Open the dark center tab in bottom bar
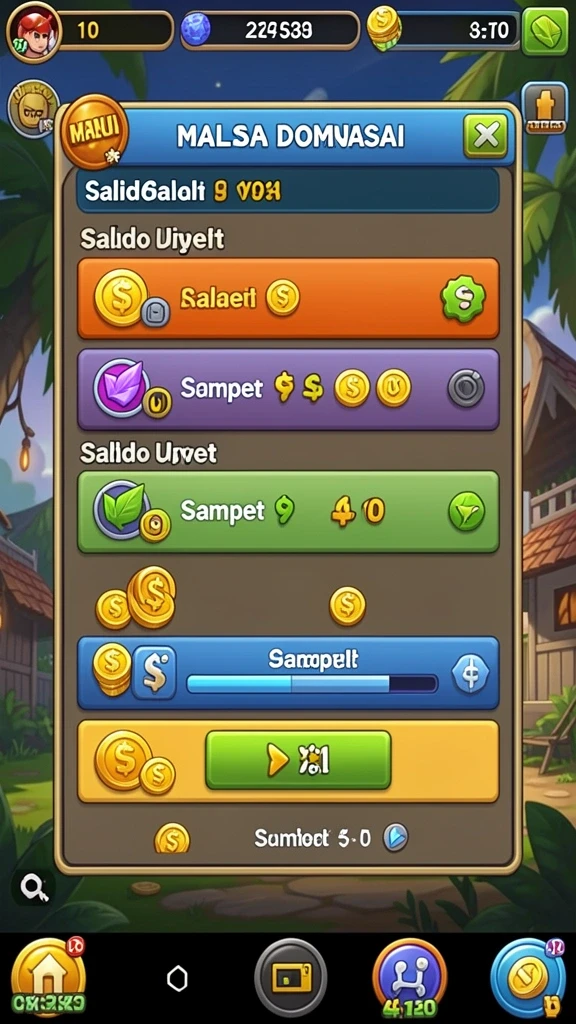Screen dimensions: 576x1024 coord(291,978)
